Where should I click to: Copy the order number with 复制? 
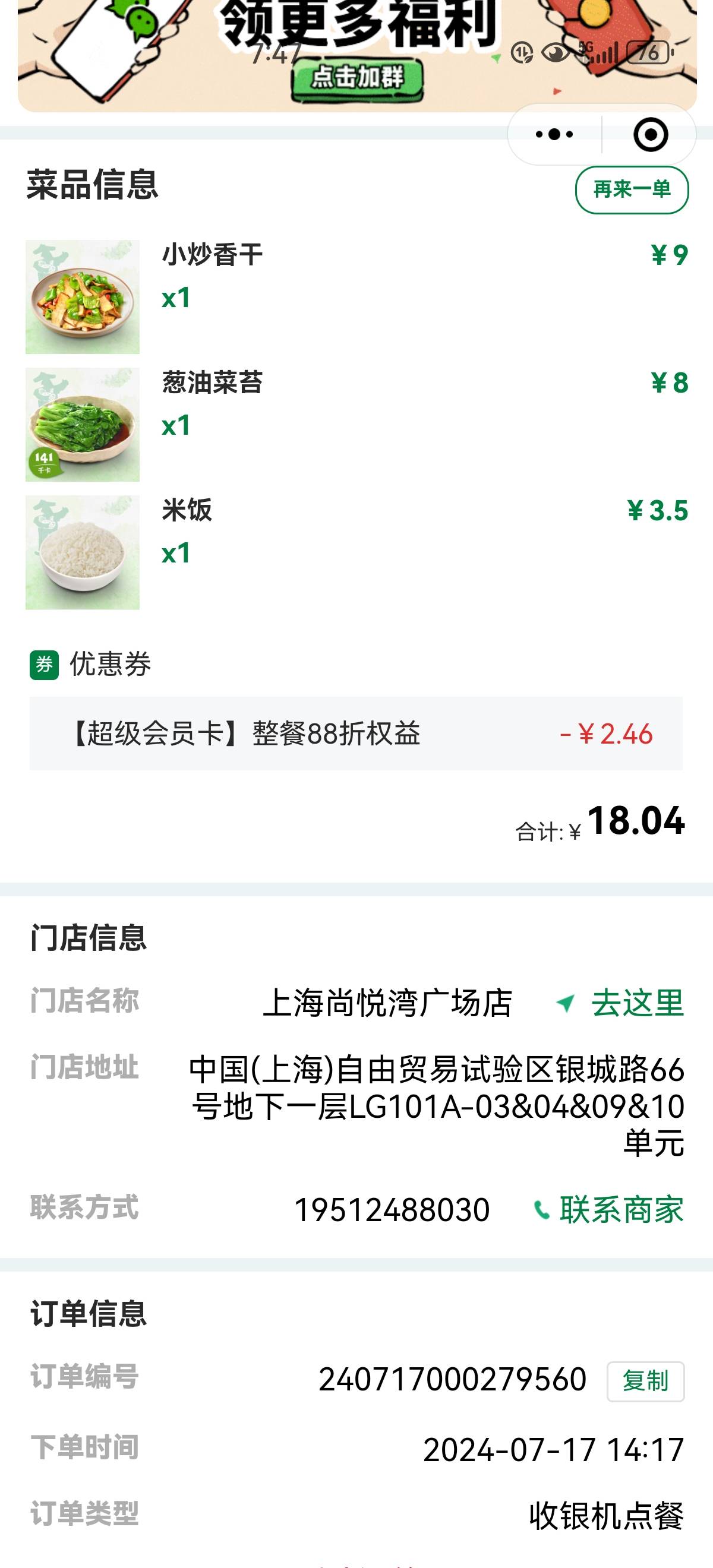pos(645,1382)
